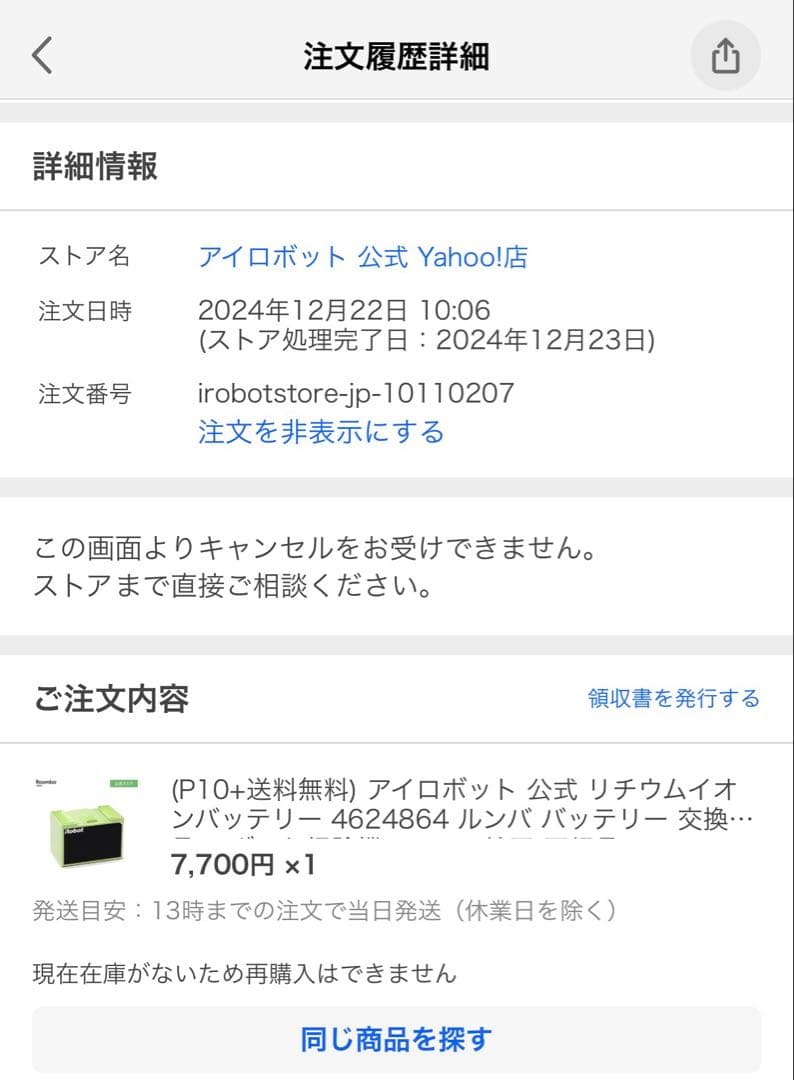Screen dimensions: 794x1080
Task: Open アイロボット 公式 Yahoo!店 store page
Action: [x=364, y=257]
